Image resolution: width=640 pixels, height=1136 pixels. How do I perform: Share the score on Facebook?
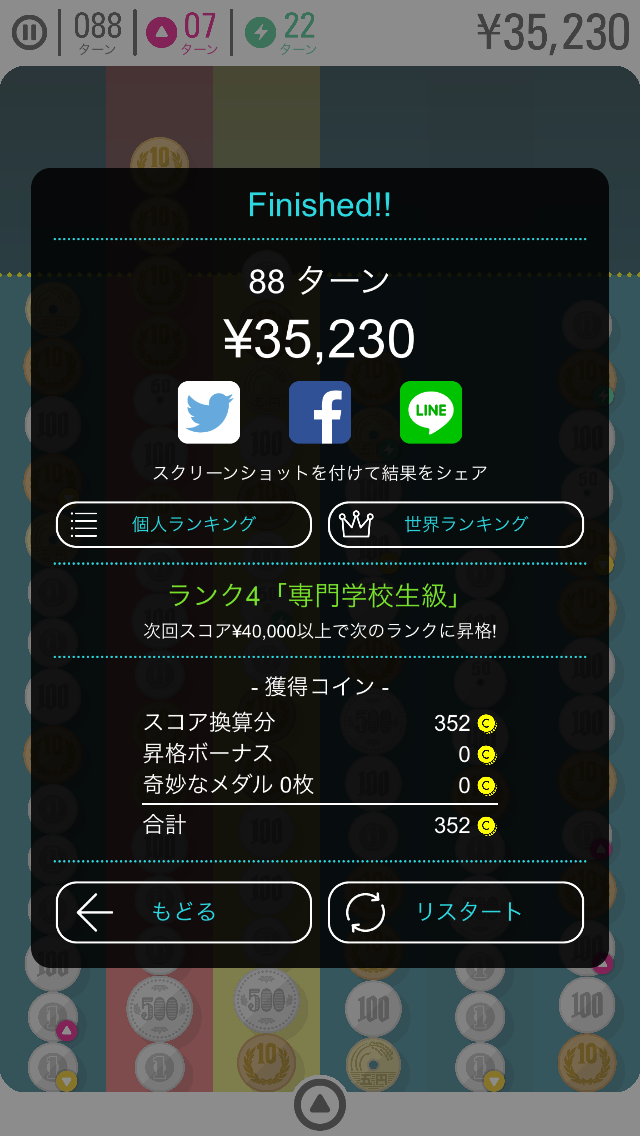click(320, 412)
